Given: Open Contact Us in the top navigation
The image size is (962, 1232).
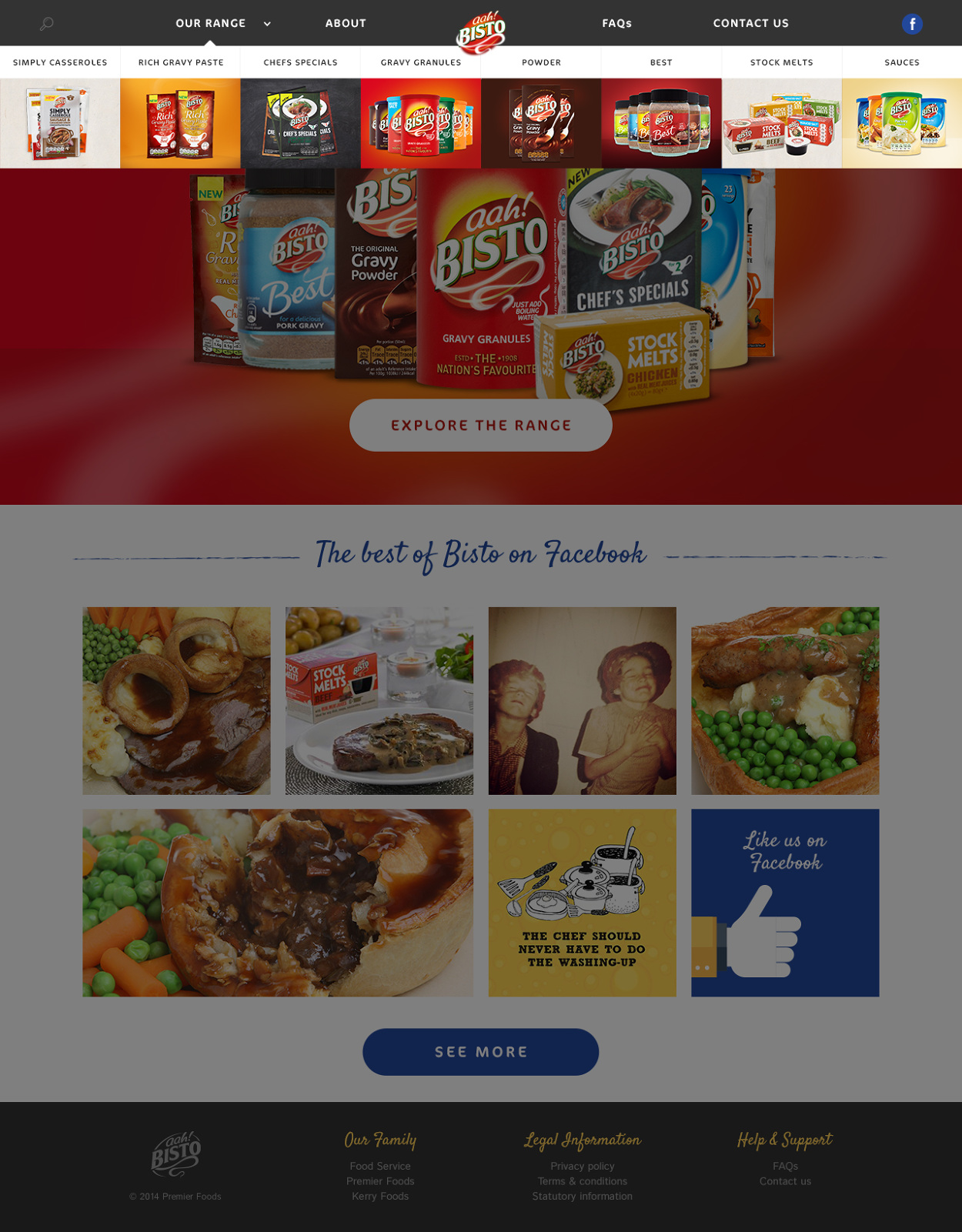Looking at the screenshot, I should (750, 23).
